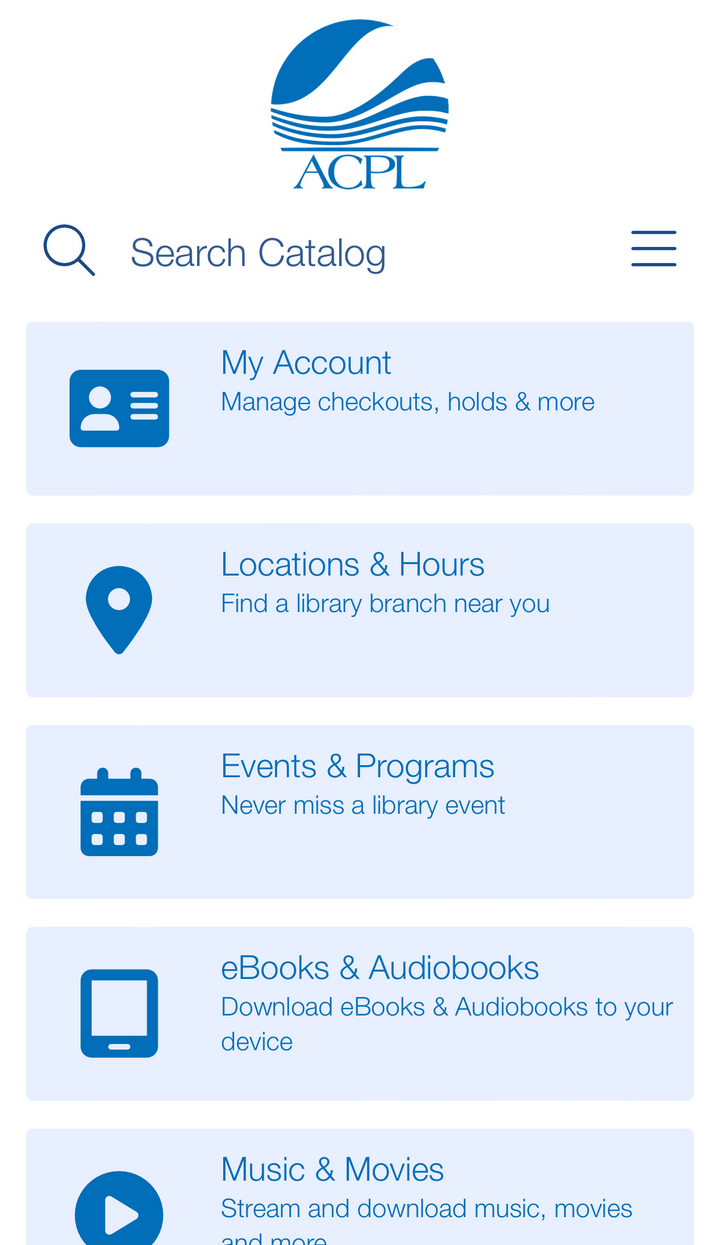Open Locations & Hours
Screen dimensions: 720x1245
(x=360, y=610)
